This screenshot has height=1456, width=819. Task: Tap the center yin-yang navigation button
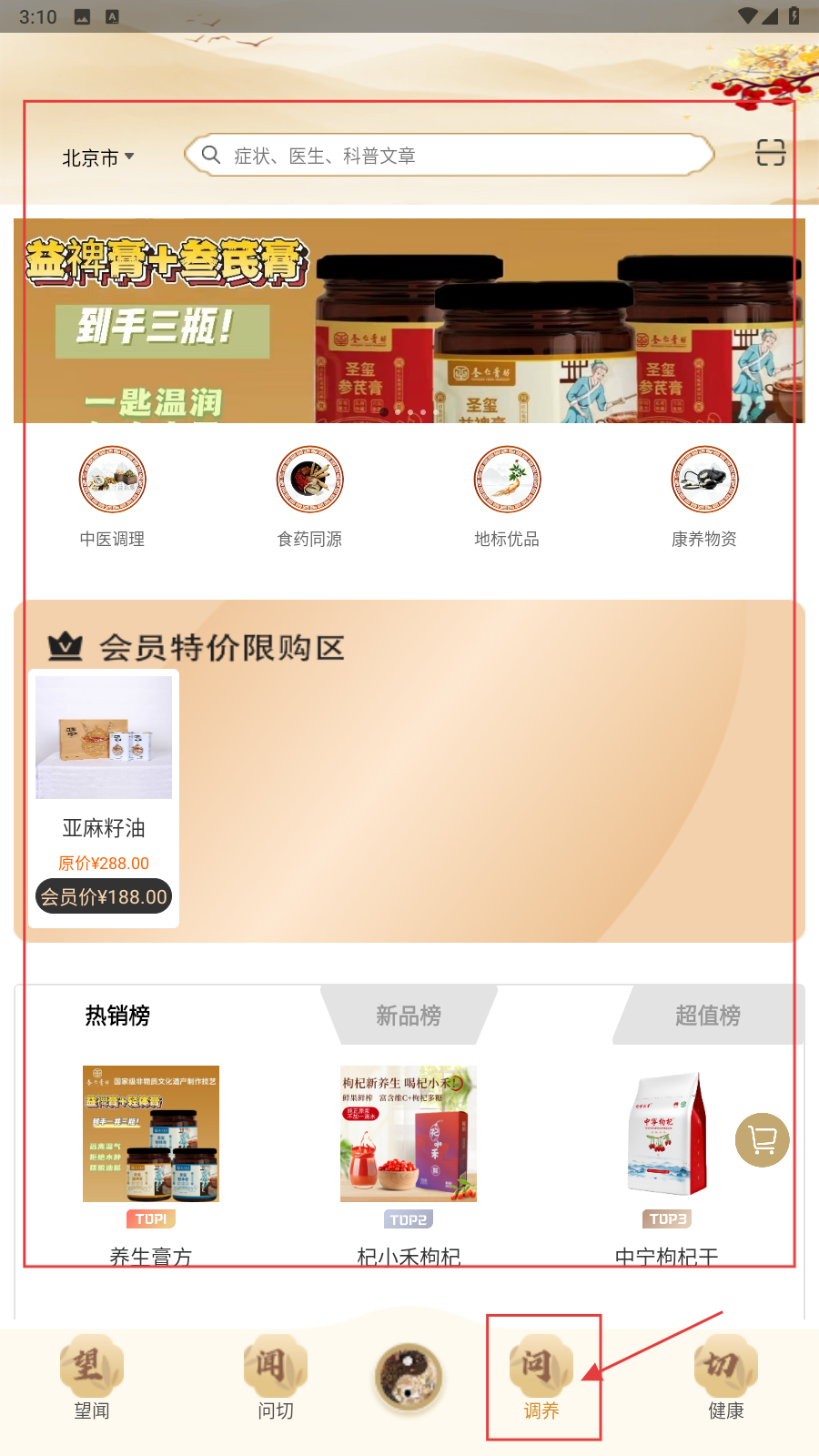tap(409, 1378)
